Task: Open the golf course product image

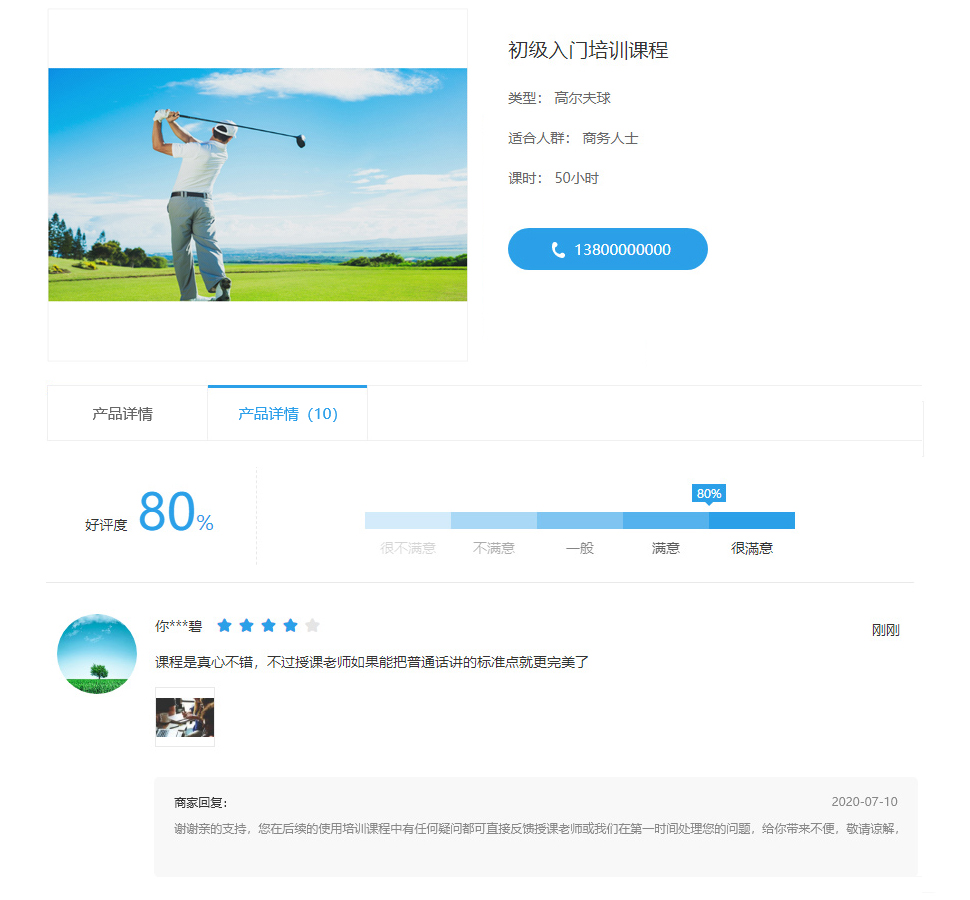Action: (257, 185)
